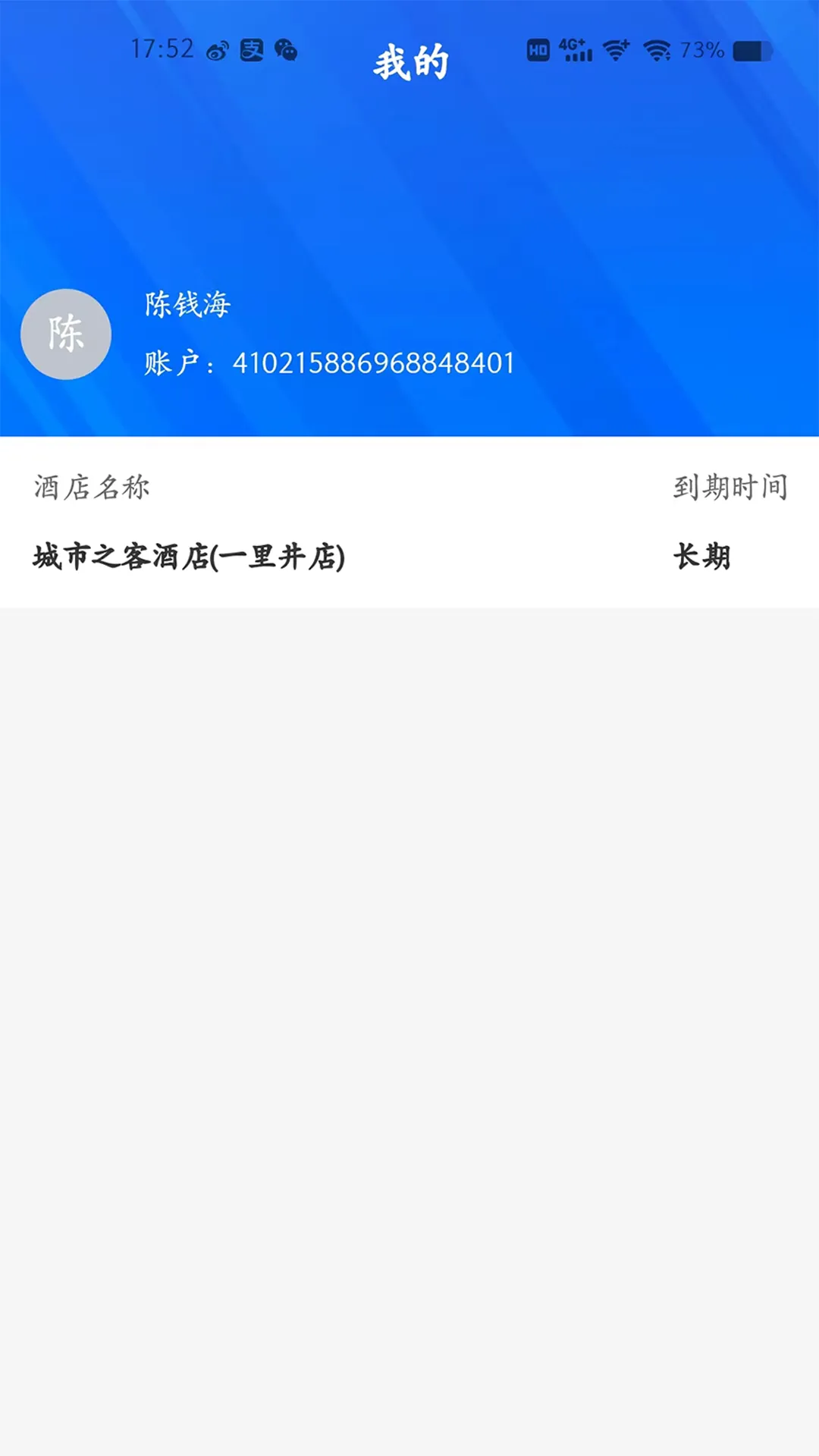Screen dimensions: 819x1456
Task: Tap the account number 410215886968848401
Action: click(374, 363)
